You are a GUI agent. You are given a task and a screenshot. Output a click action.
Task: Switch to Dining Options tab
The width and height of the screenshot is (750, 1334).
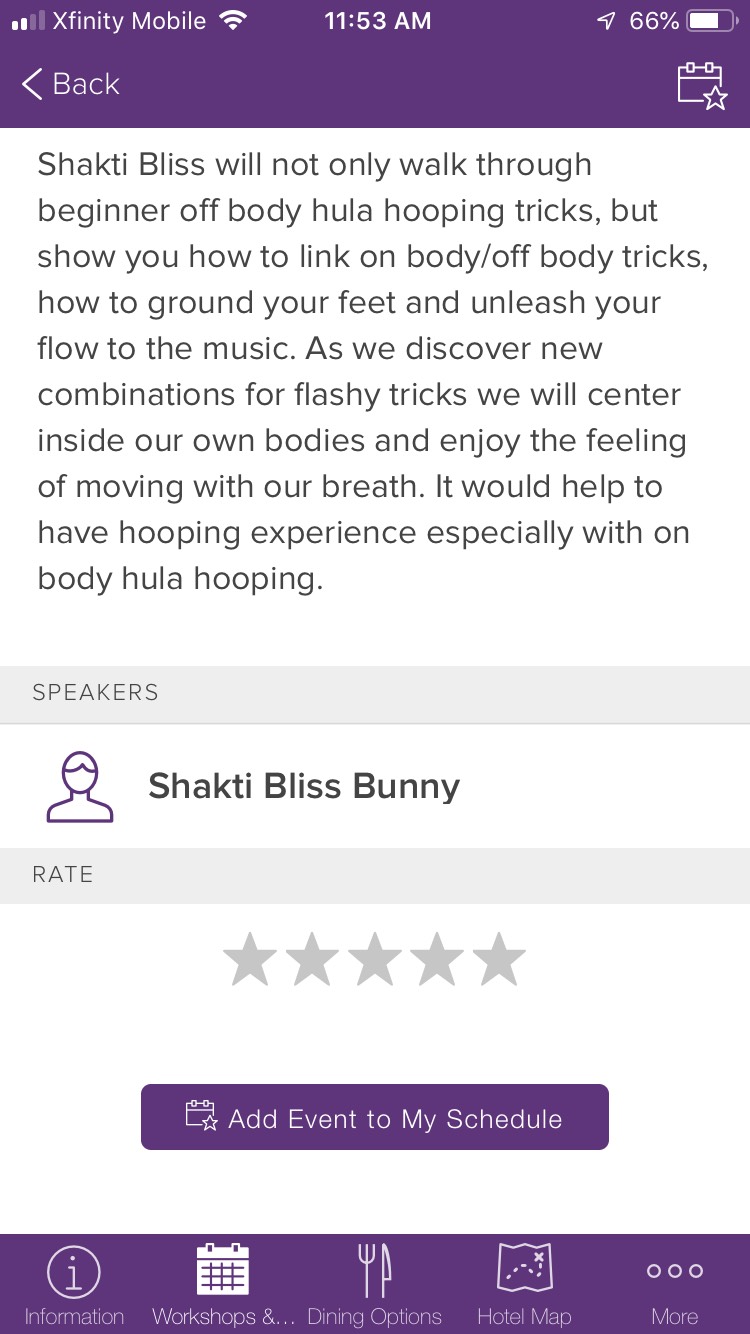(375, 1284)
